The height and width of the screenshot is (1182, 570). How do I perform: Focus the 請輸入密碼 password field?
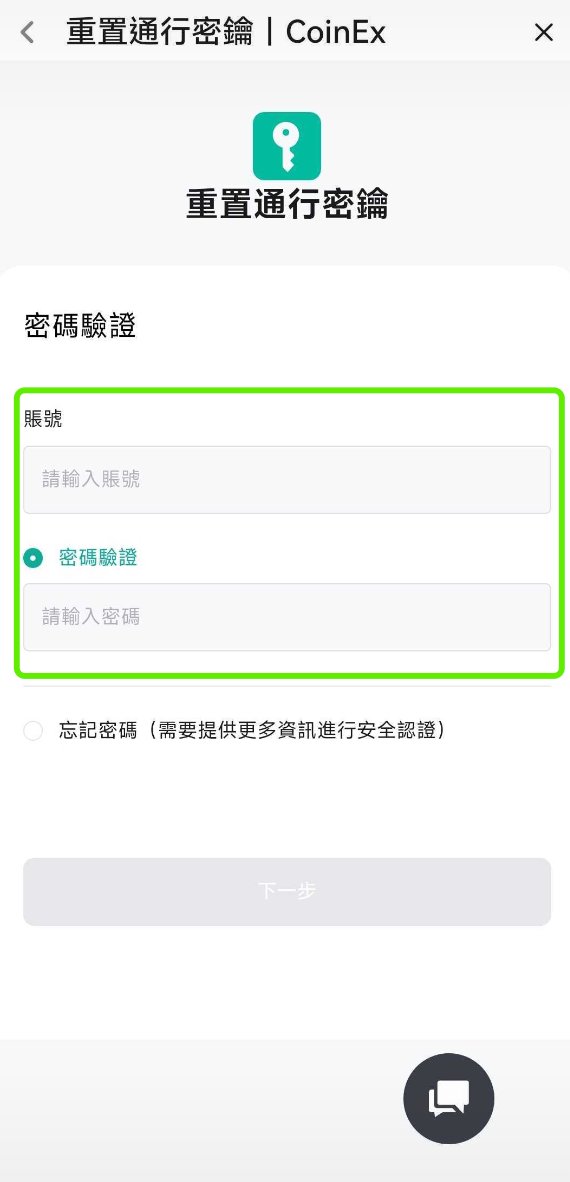tap(287, 617)
